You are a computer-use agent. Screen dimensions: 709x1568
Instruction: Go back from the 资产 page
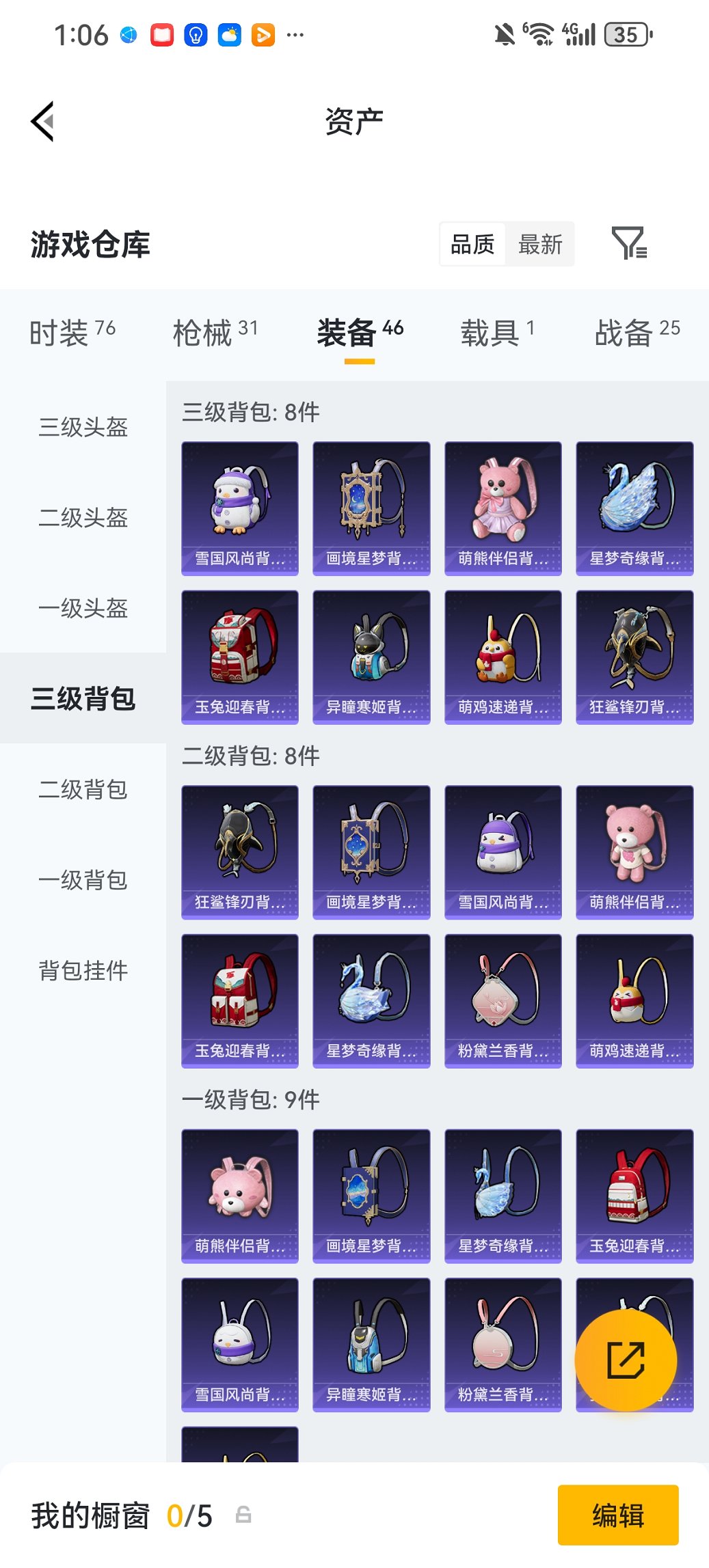tap(42, 122)
